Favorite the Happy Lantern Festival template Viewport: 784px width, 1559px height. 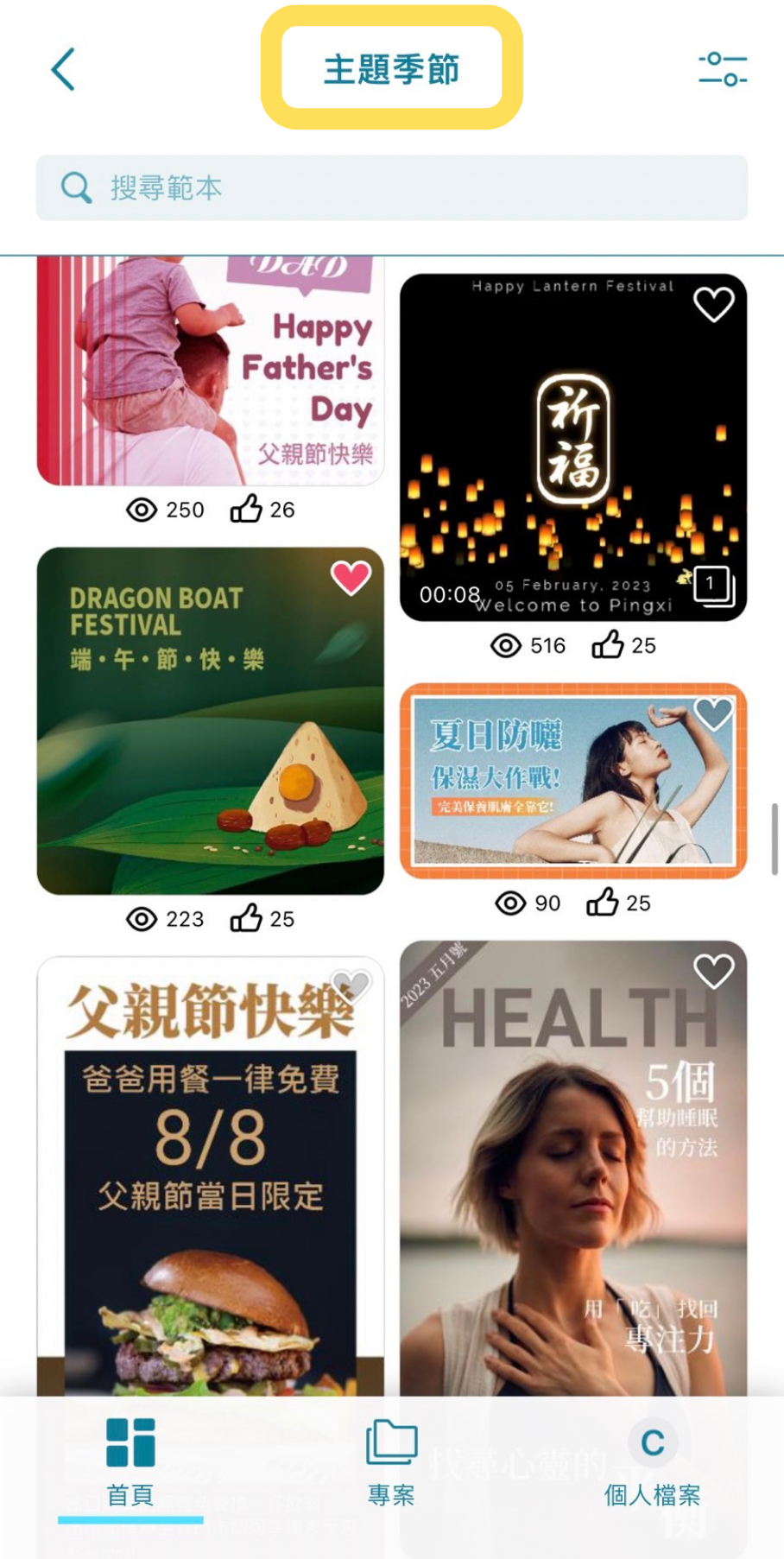pyautogui.click(x=713, y=304)
